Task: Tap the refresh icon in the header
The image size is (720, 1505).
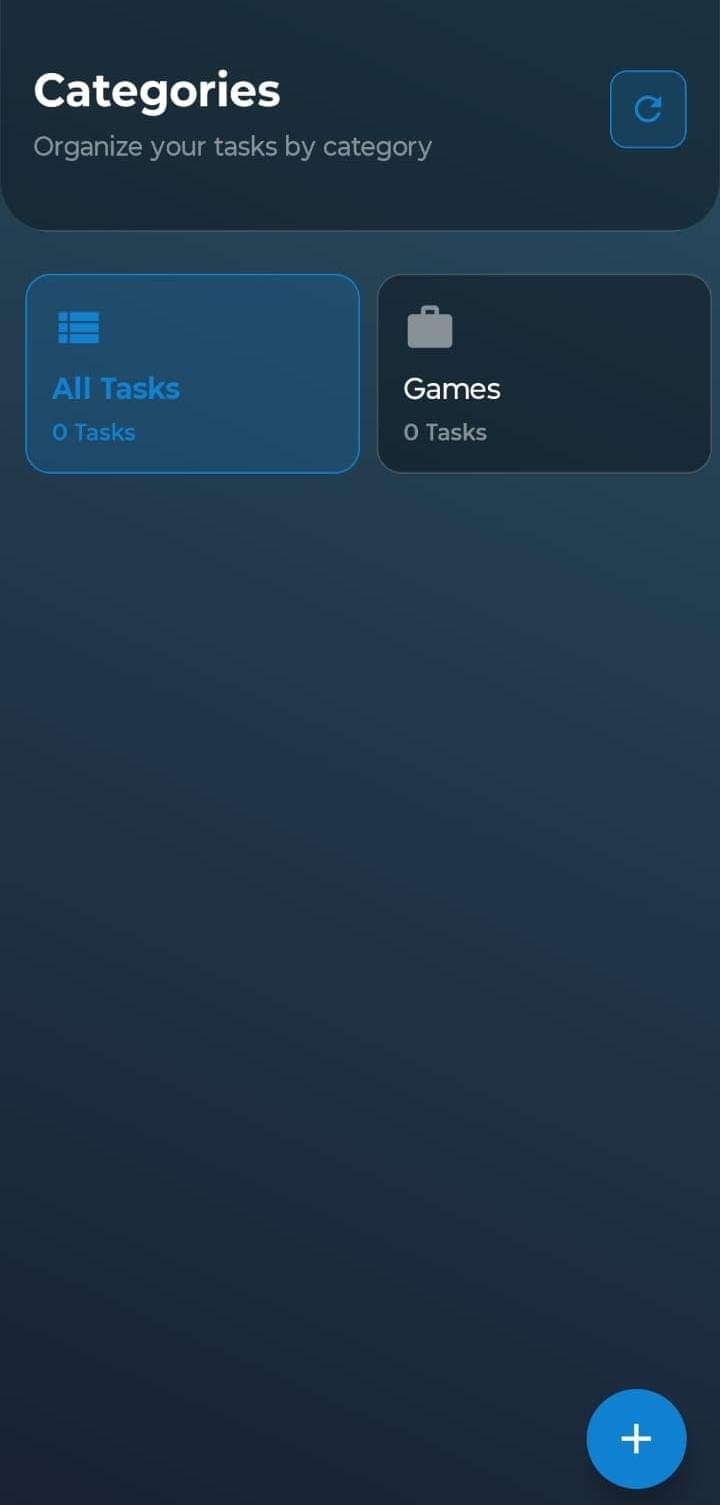Action: 648,109
